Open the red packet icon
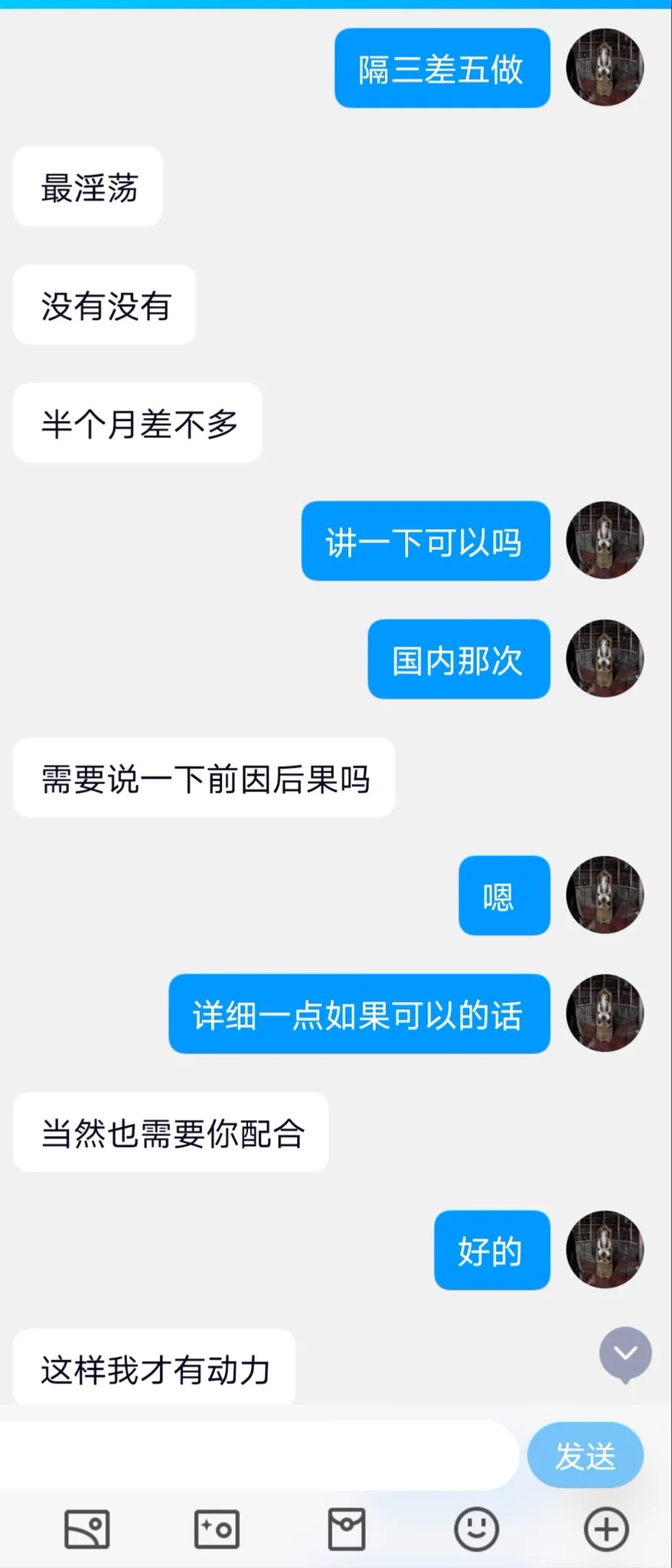 click(347, 1529)
